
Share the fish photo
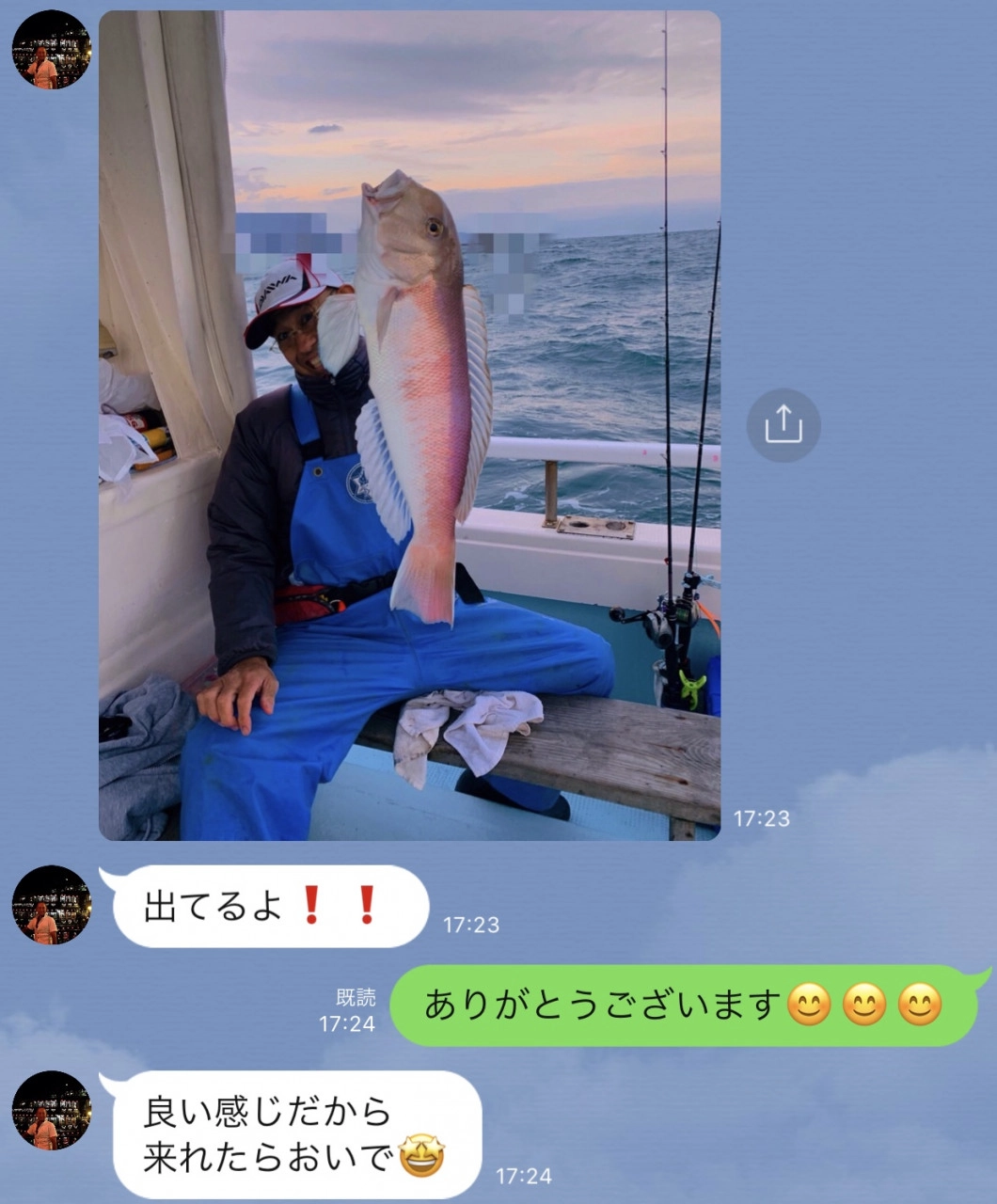click(783, 425)
